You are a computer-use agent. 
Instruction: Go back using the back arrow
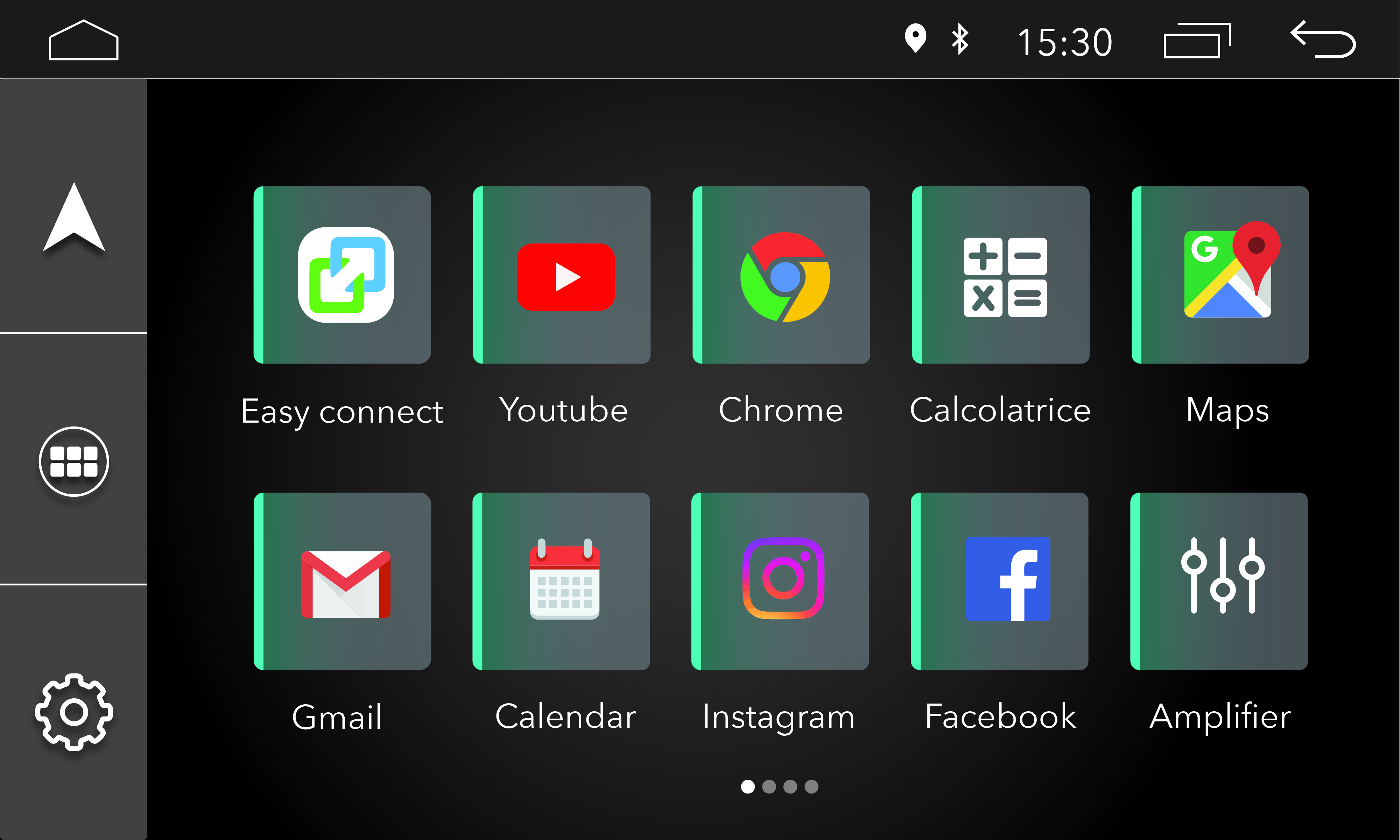tap(1323, 40)
